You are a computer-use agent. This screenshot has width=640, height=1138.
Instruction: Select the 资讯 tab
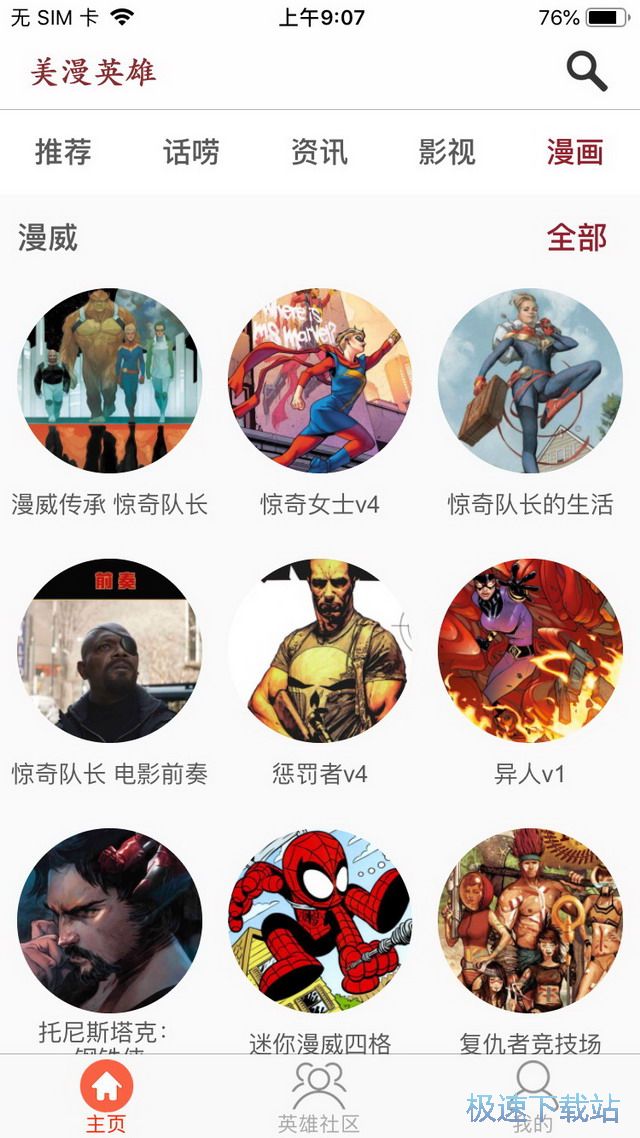coord(319,152)
